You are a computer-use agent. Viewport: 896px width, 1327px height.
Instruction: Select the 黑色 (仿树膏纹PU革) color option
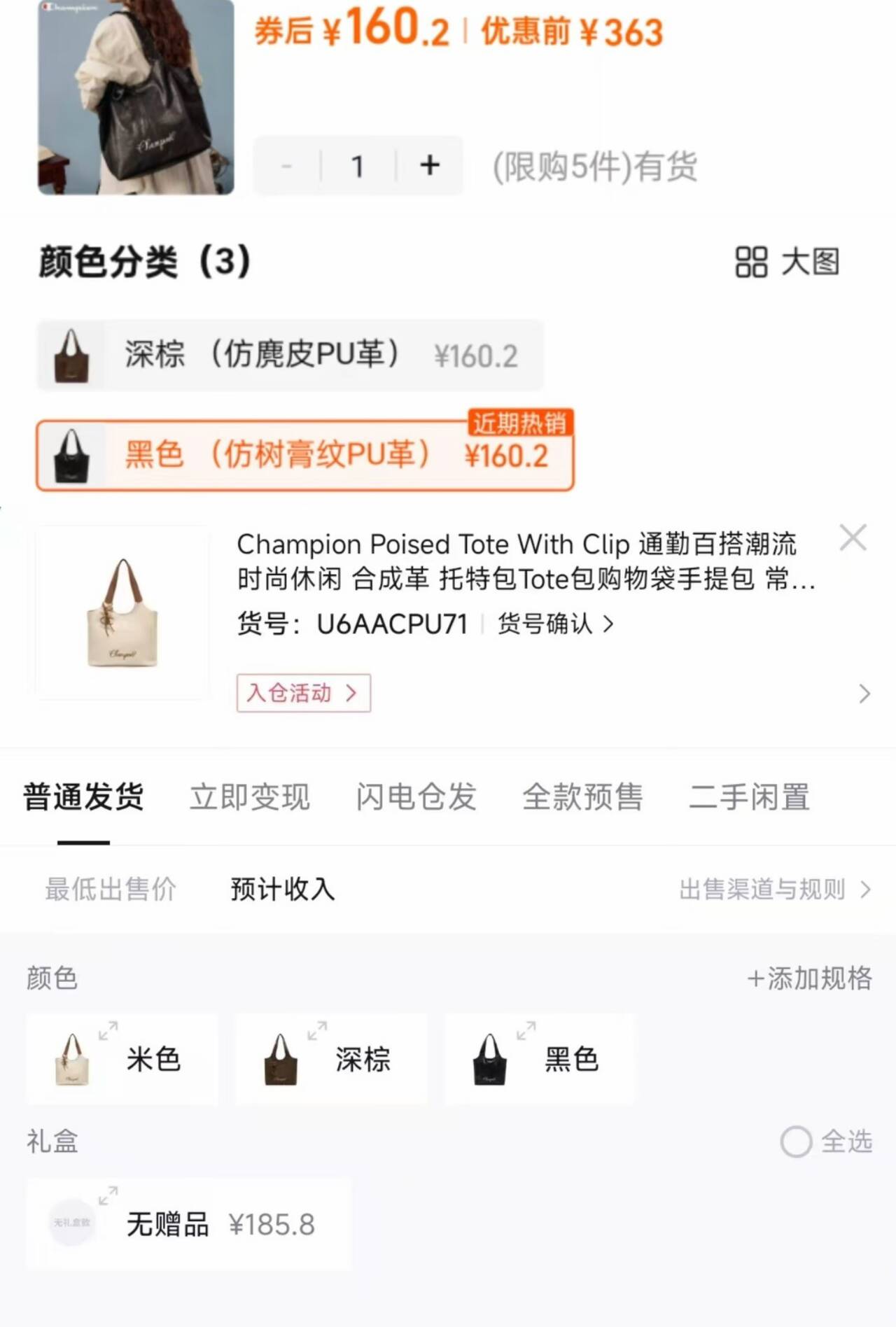pyautogui.click(x=304, y=455)
